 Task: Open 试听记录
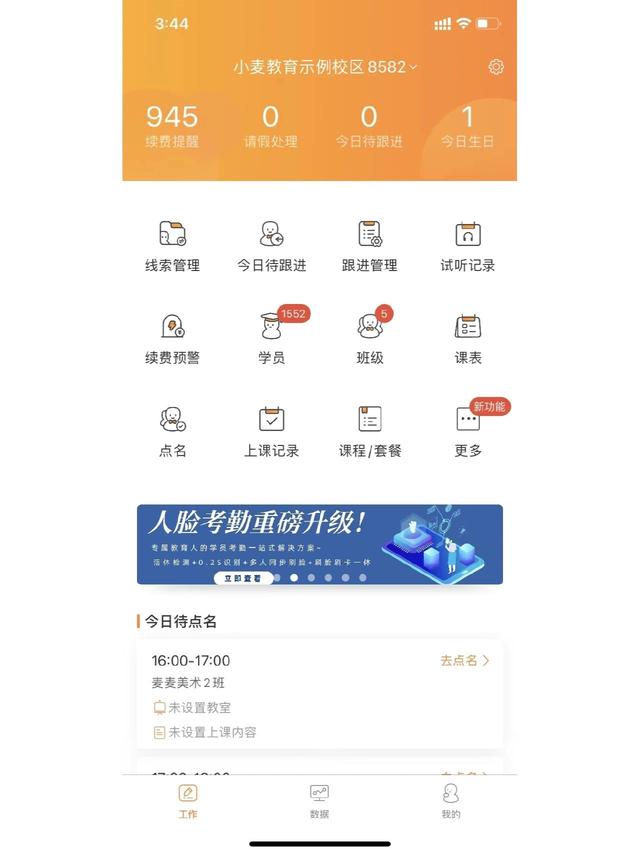pyautogui.click(x=468, y=246)
